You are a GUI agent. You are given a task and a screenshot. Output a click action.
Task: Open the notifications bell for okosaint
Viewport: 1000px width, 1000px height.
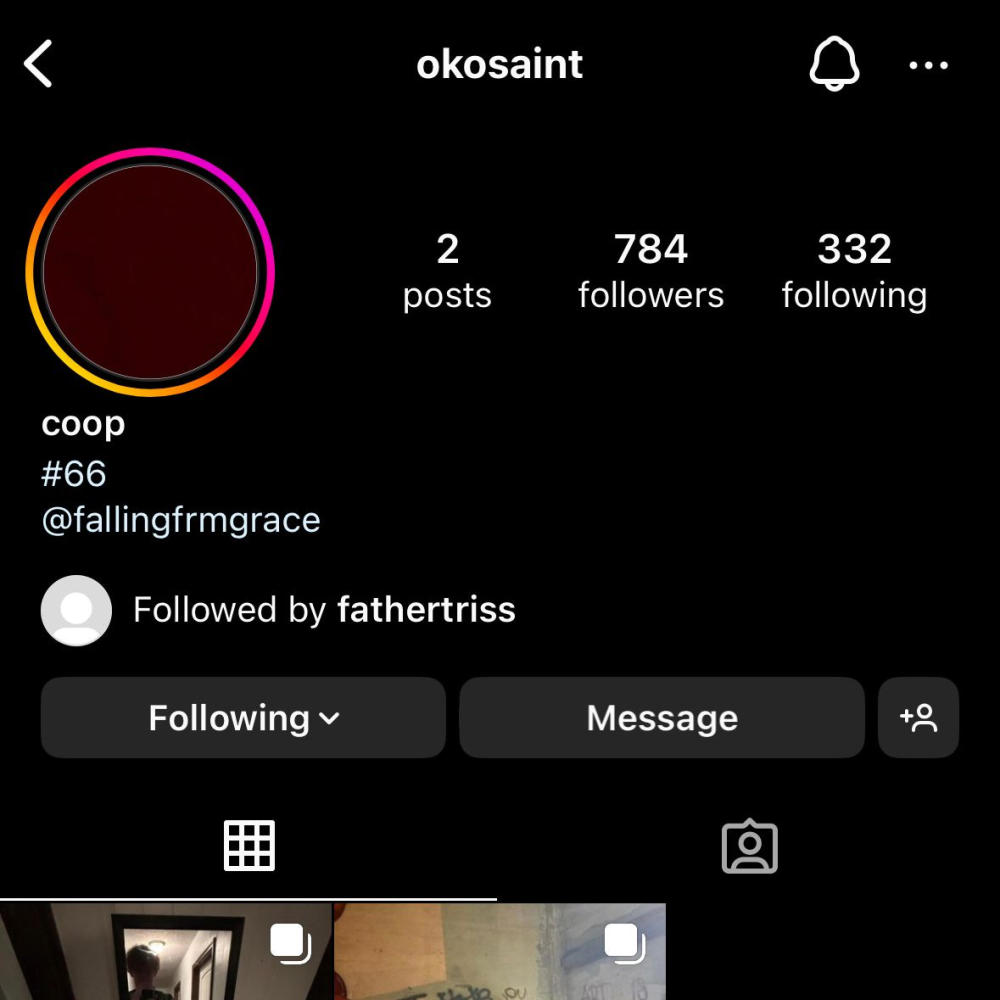click(833, 65)
